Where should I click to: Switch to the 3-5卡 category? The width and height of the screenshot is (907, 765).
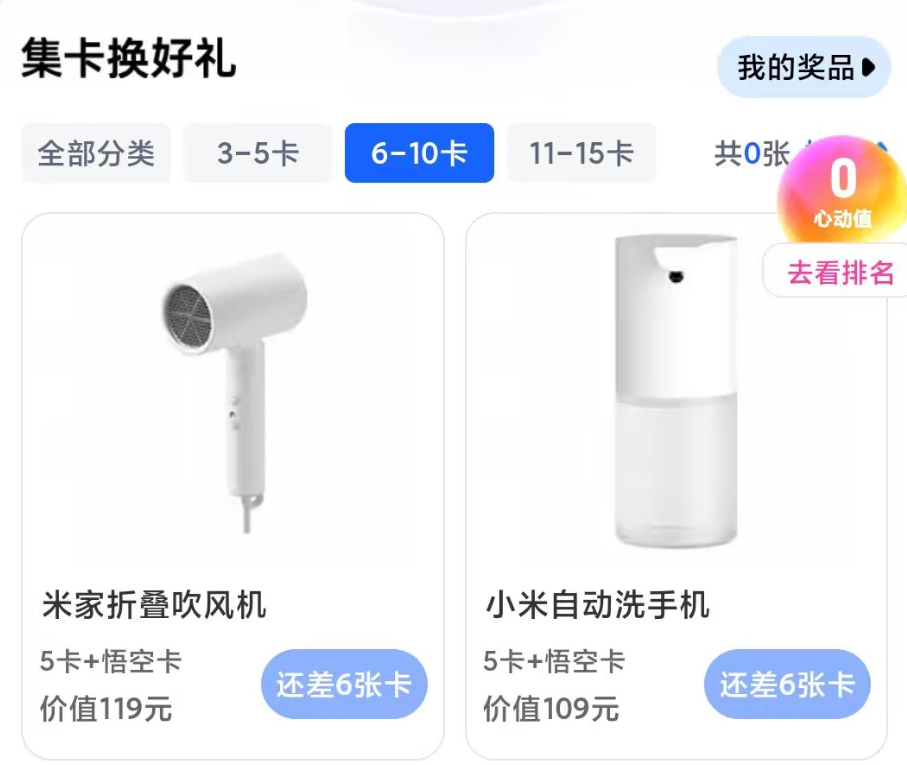pos(258,153)
